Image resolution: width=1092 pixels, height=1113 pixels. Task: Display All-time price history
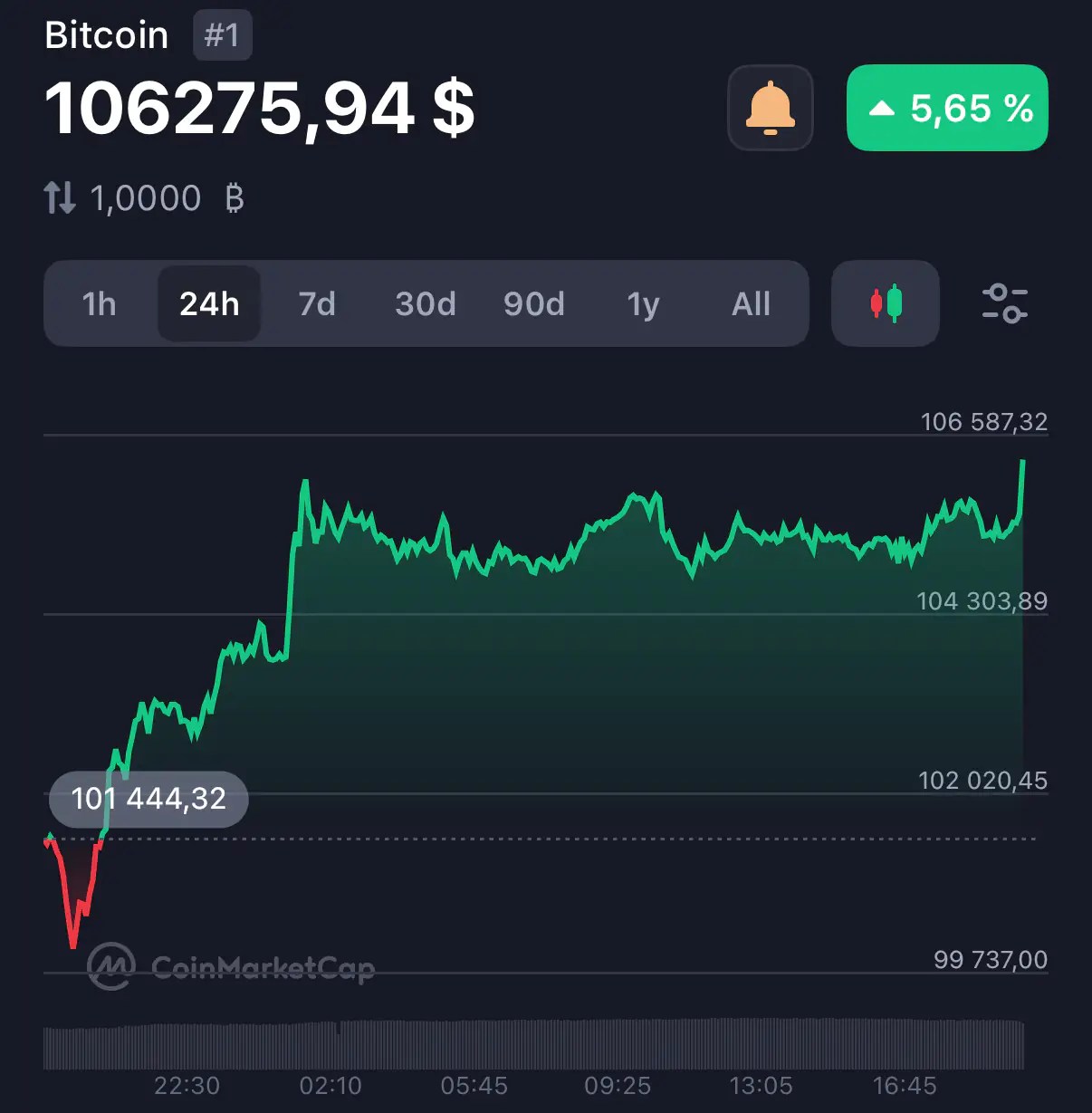(x=751, y=303)
